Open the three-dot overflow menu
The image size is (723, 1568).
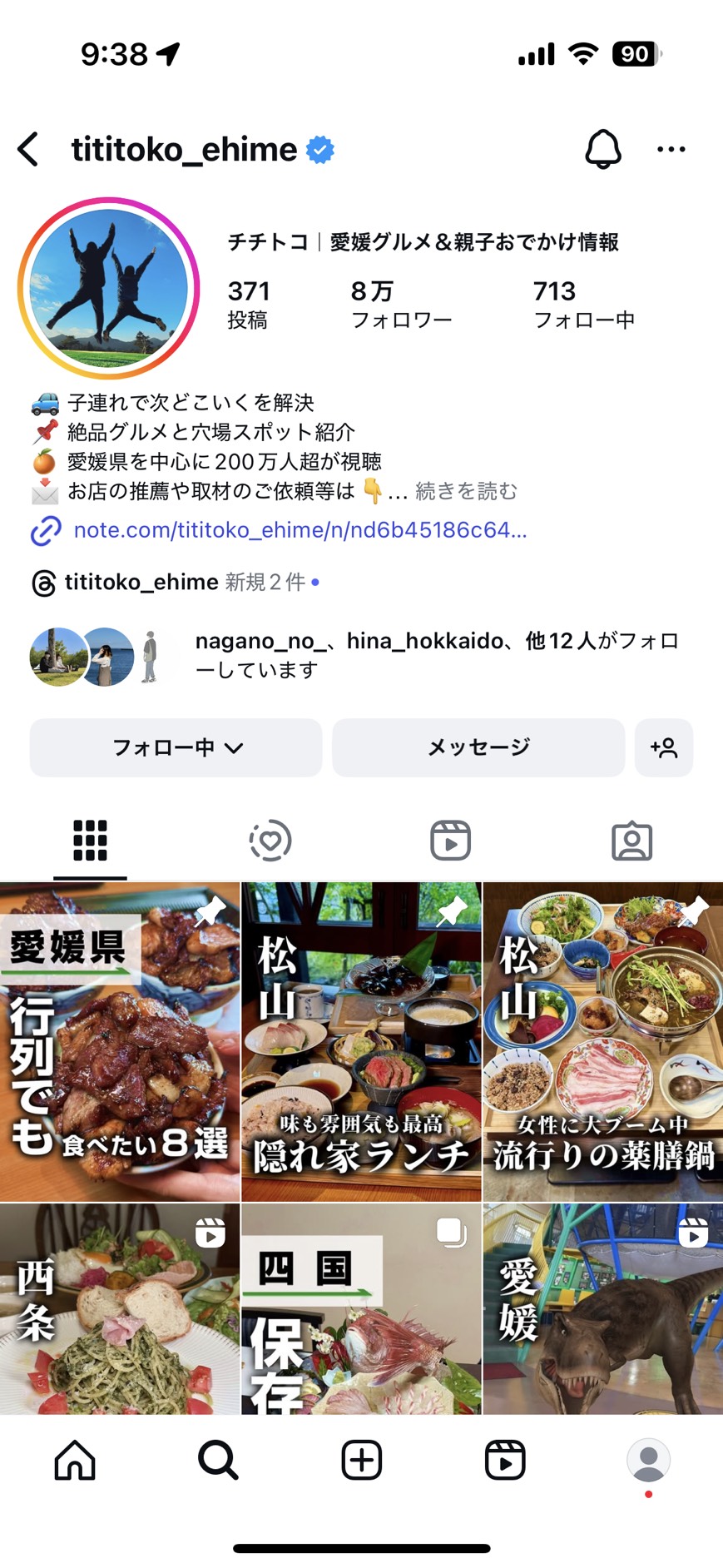671,150
